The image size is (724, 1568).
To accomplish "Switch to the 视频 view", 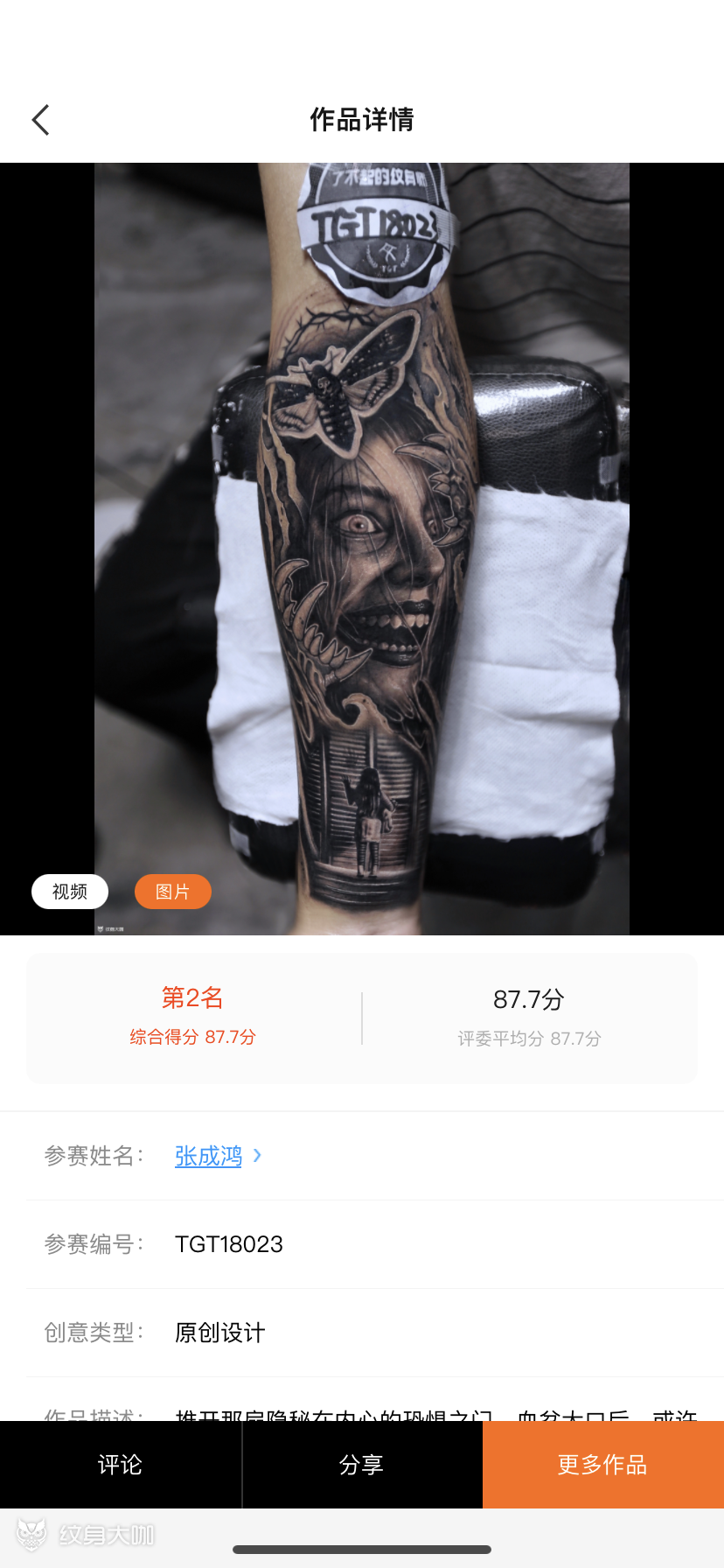I will [x=70, y=892].
